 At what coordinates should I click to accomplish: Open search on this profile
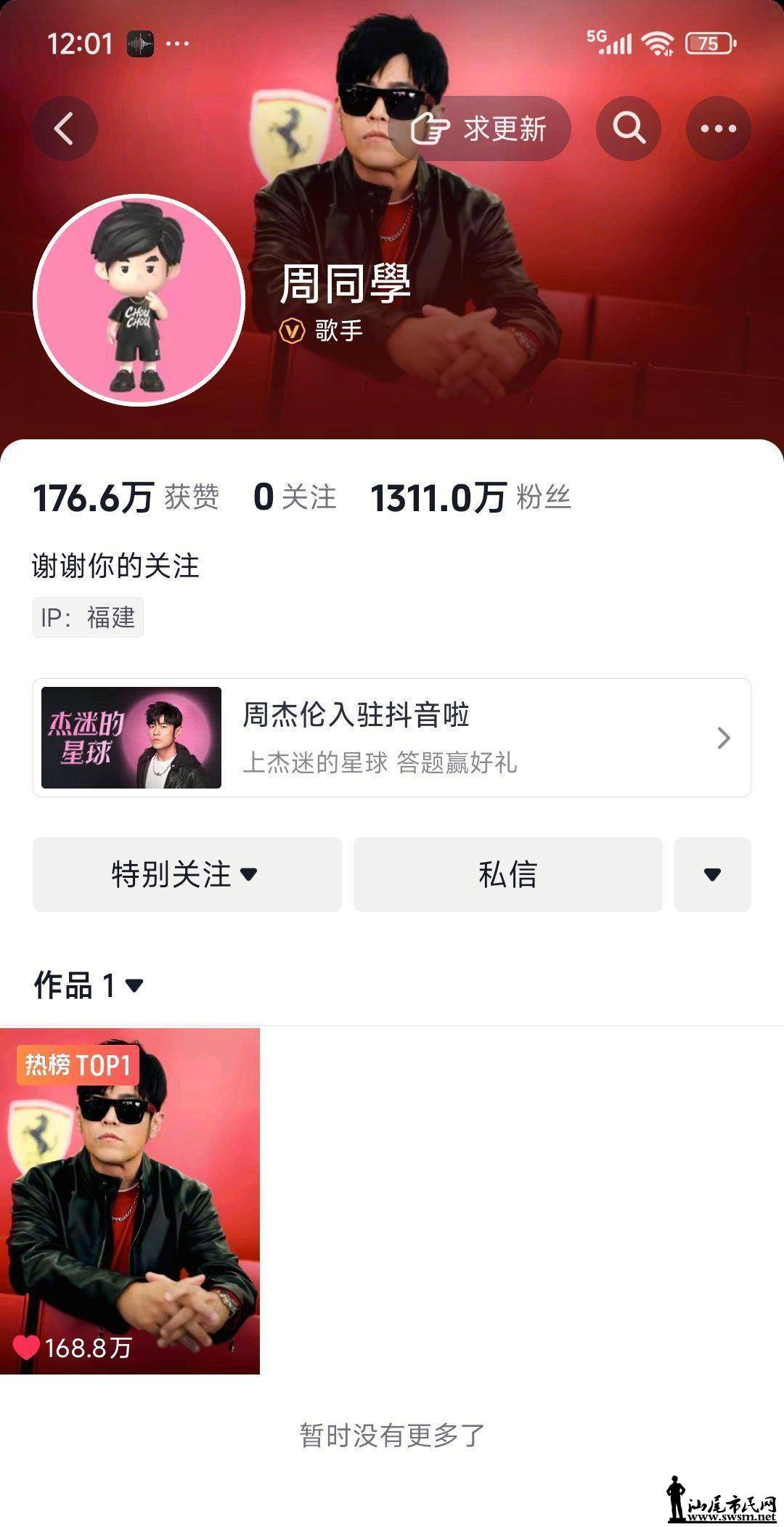[x=628, y=129]
